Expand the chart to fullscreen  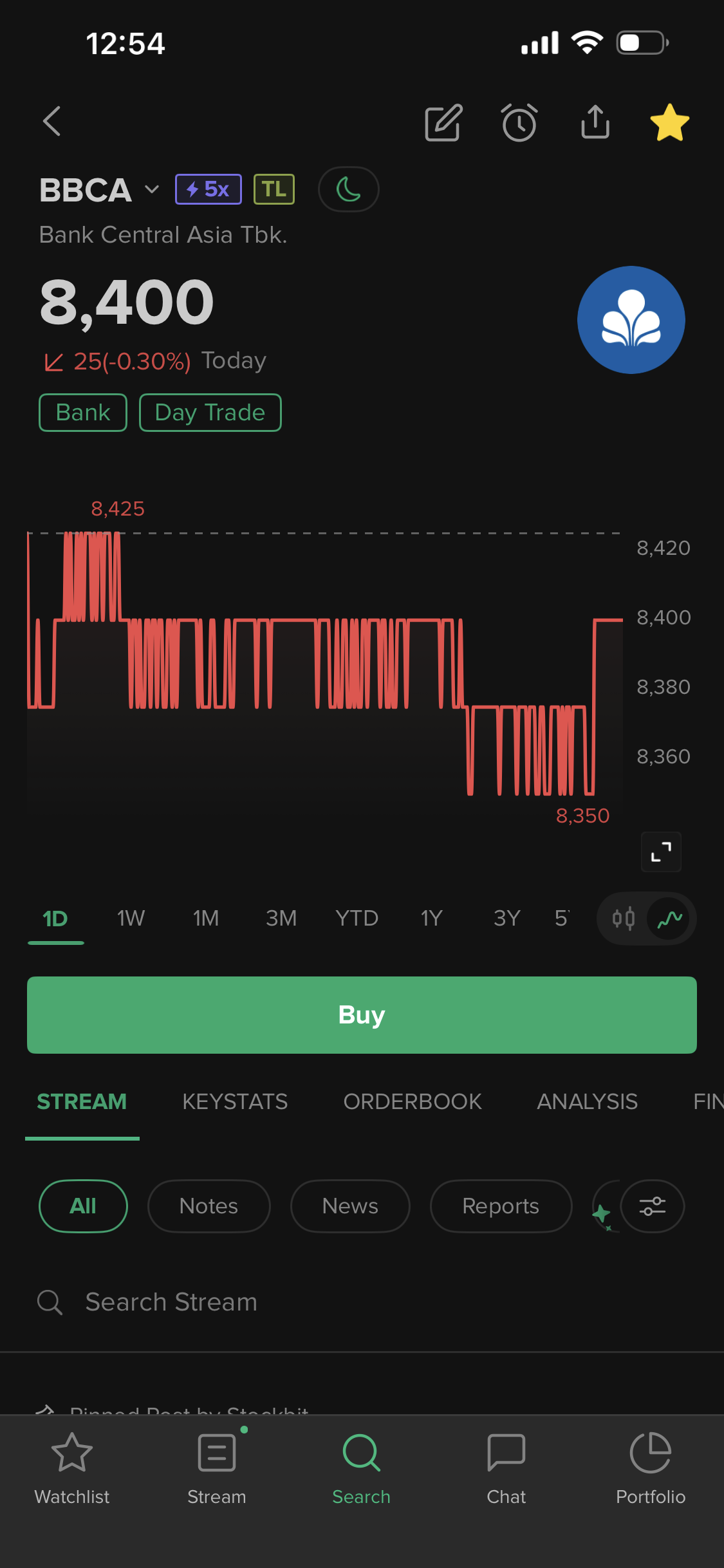point(661,852)
